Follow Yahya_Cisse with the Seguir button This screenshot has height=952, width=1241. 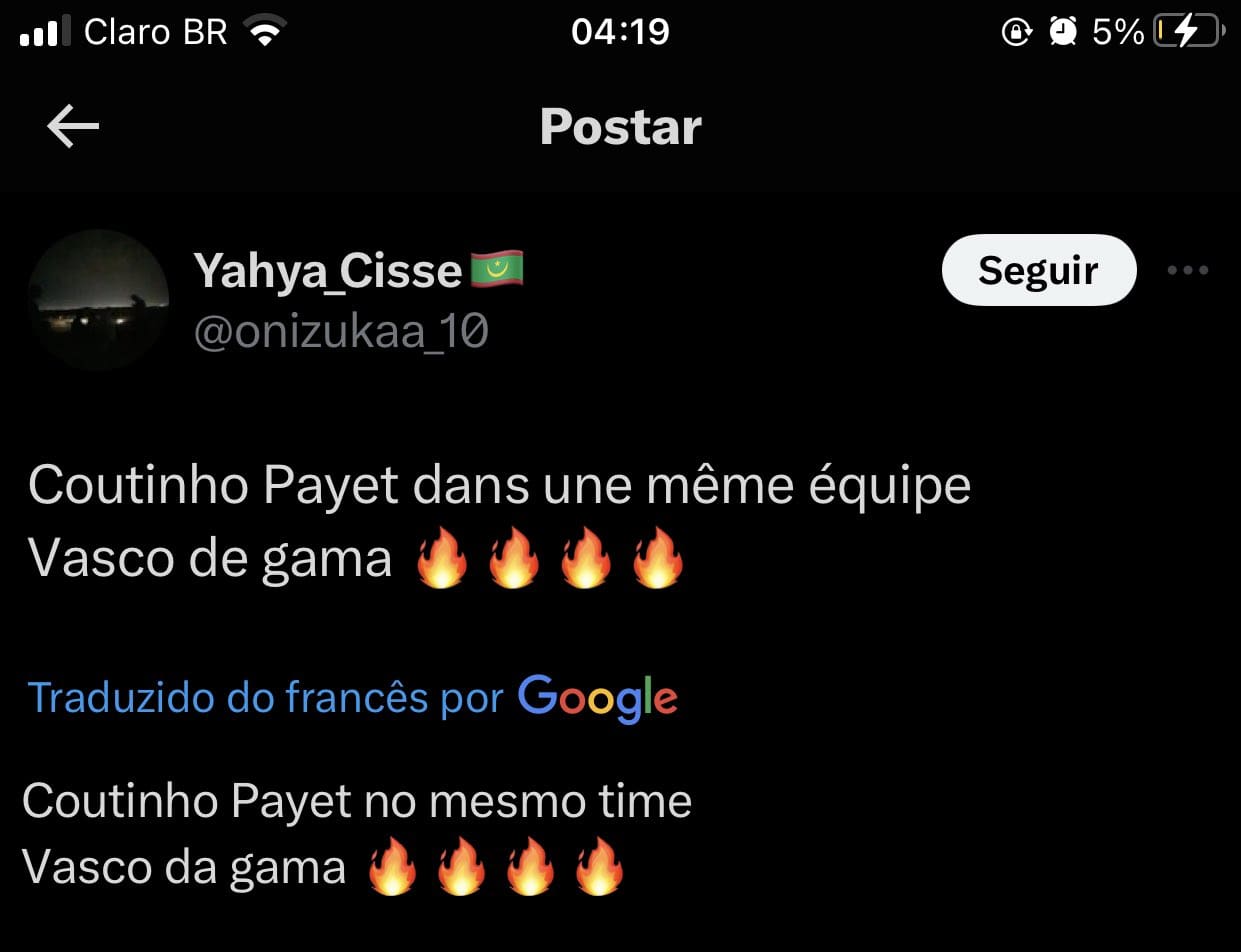[1038, 270]
